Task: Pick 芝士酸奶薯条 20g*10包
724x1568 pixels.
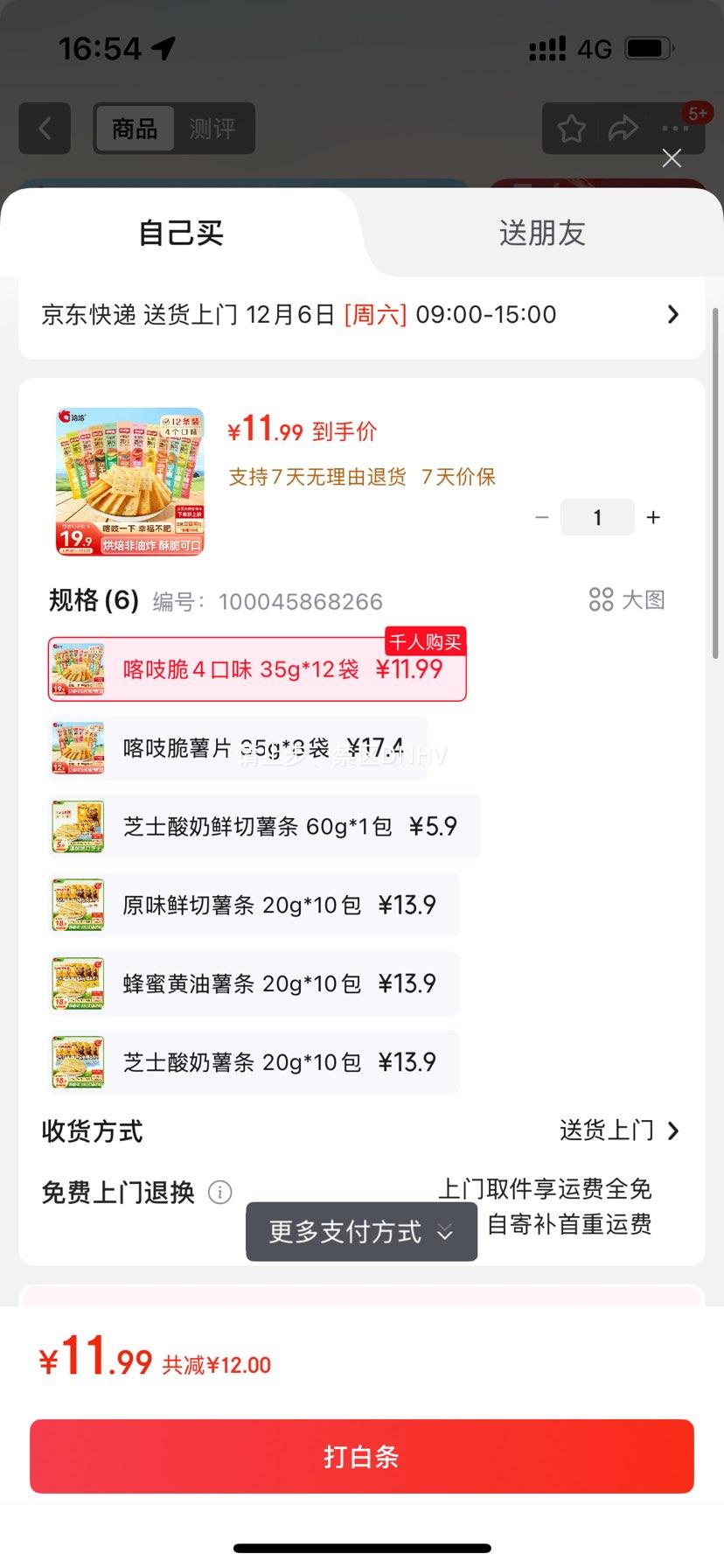Action: point(253,1063)
